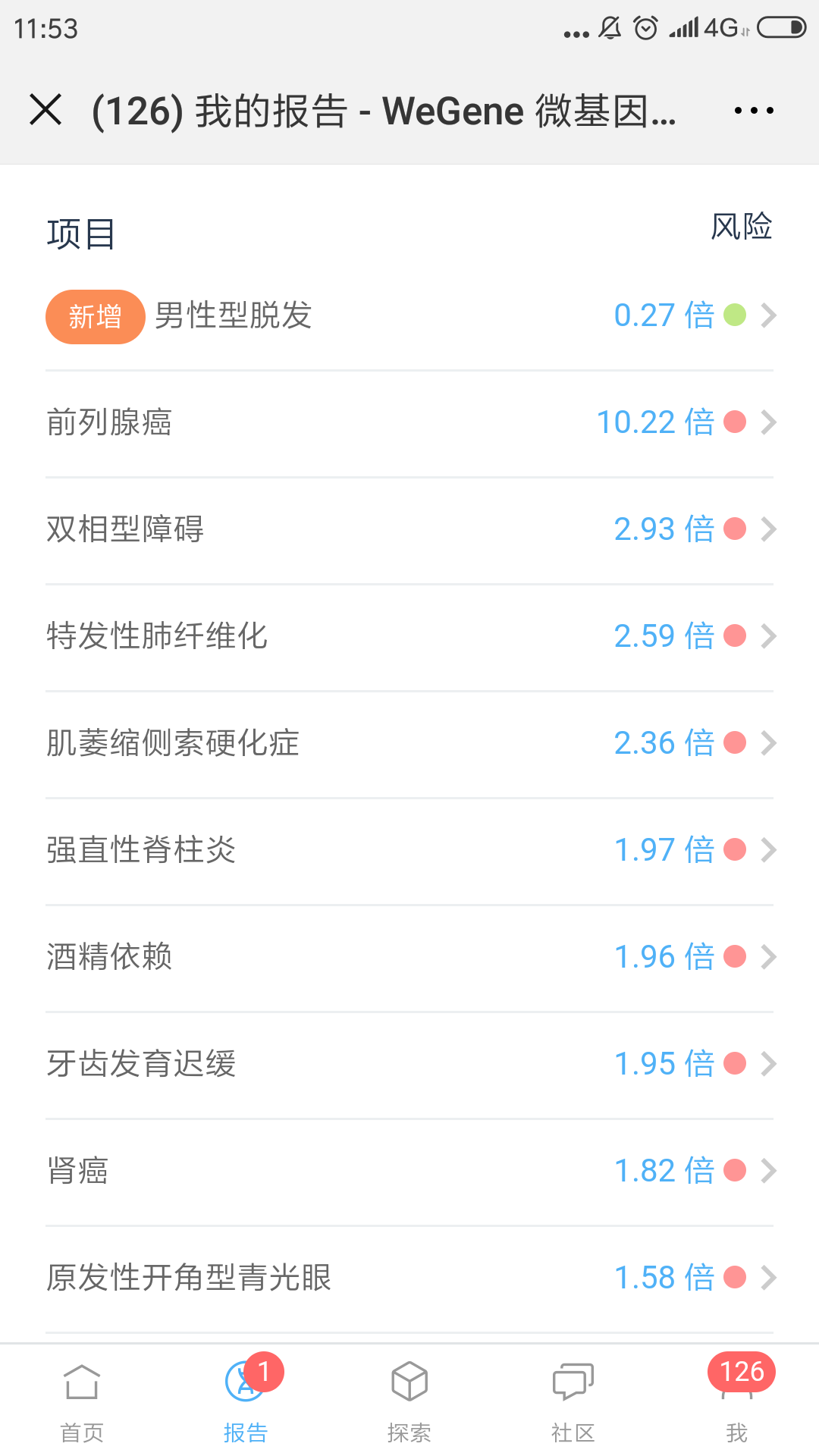Image resolution: width=819 pixels, height=1456 pixels.
Task: Open the 男性型脱发 report item
Action: [x=409, y=316]
